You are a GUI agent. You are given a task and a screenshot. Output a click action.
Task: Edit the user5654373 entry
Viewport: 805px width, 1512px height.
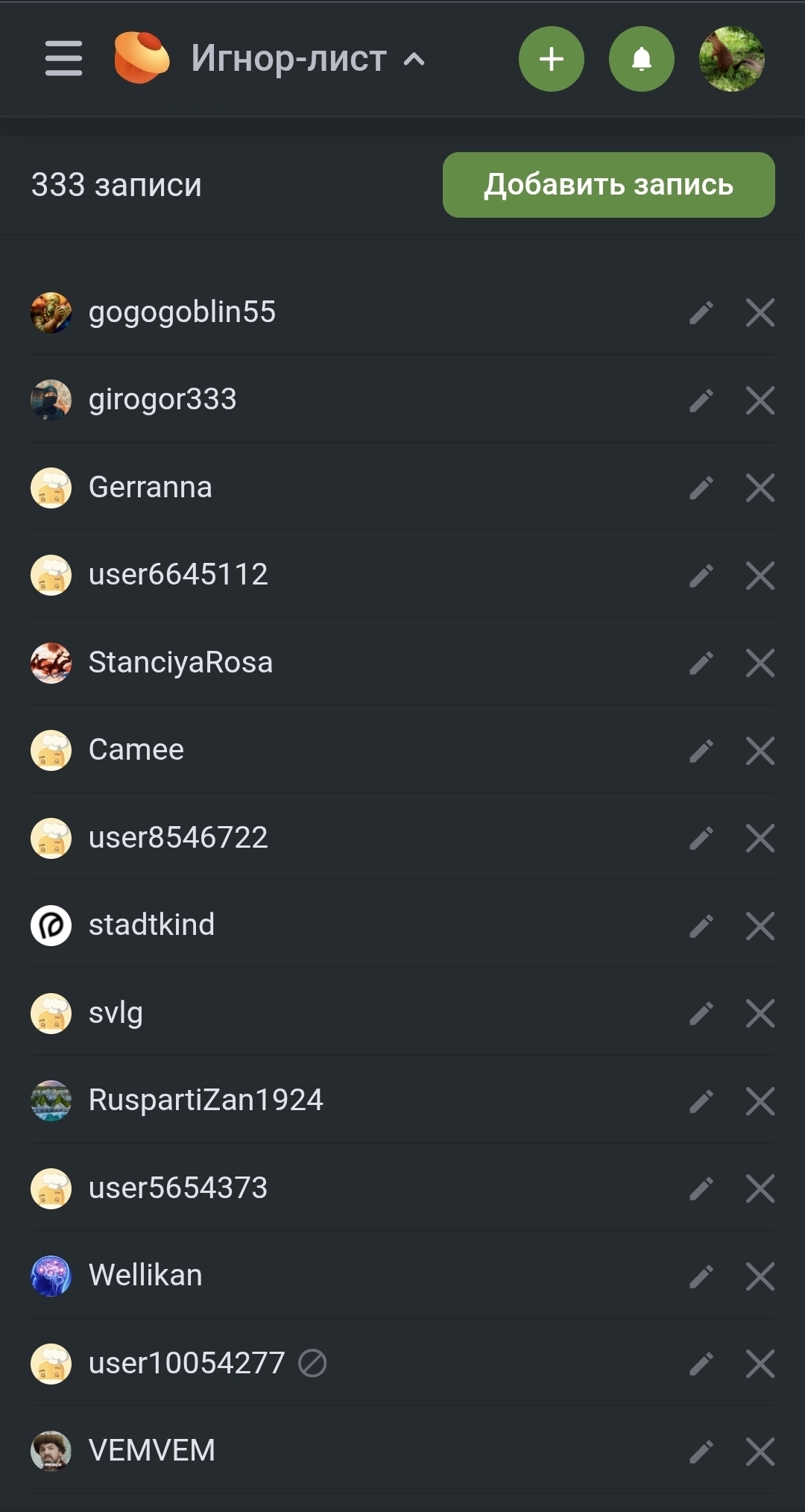click(701, 1188)
